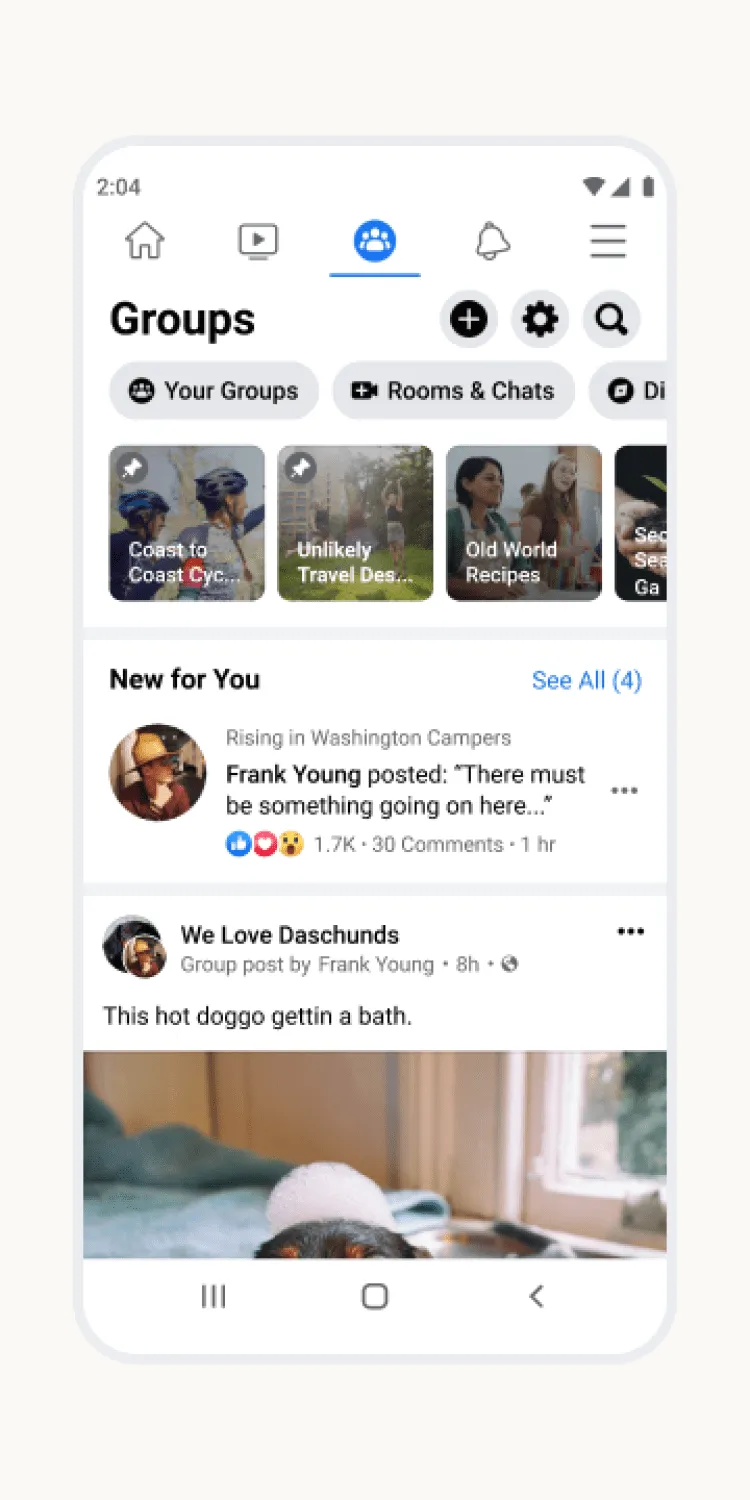Viewport: 750px width, 1500px height.
Task: Select the Rooms & Chats chip
Action: coord(453,391)
